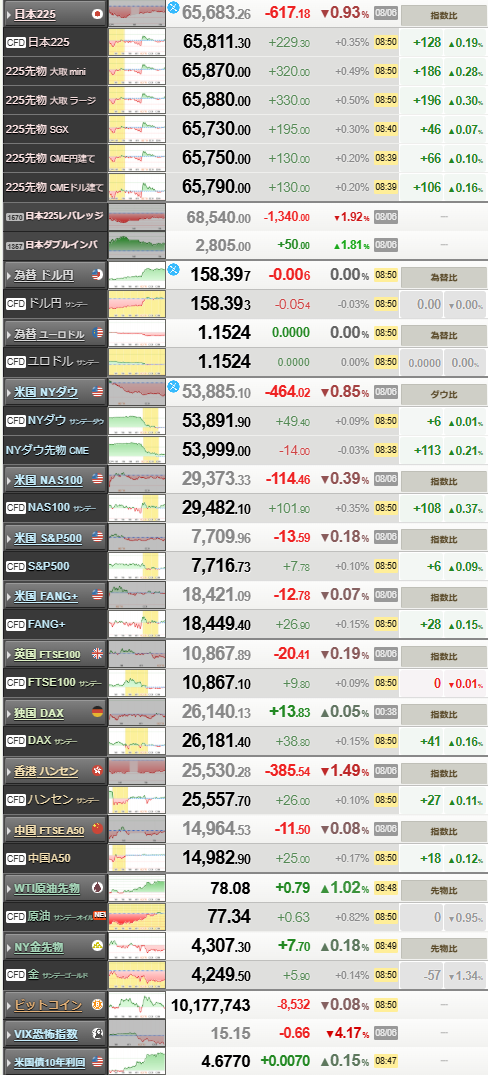
Task: Open 独国 DAX link
Action: pos(39,713)
